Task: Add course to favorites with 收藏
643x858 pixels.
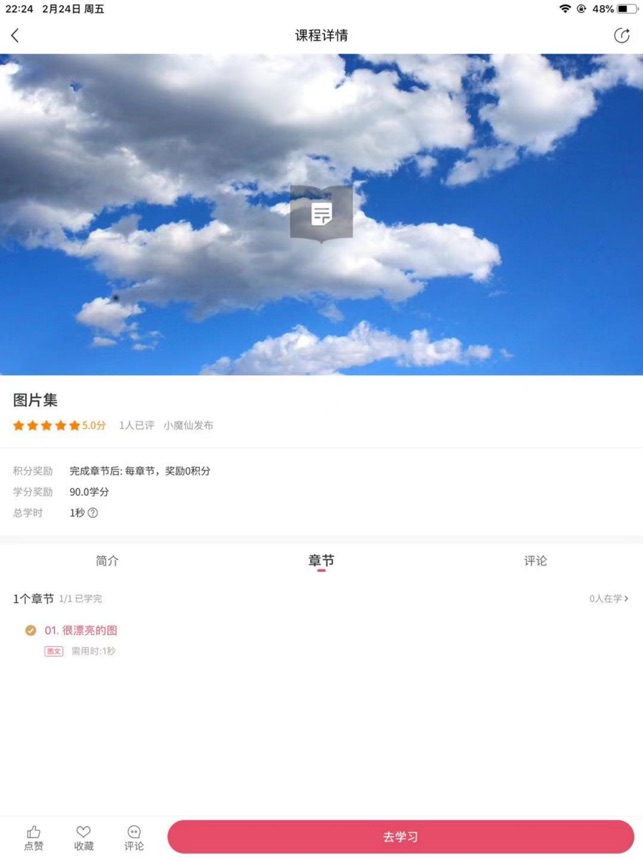Action: pos(84,838)
